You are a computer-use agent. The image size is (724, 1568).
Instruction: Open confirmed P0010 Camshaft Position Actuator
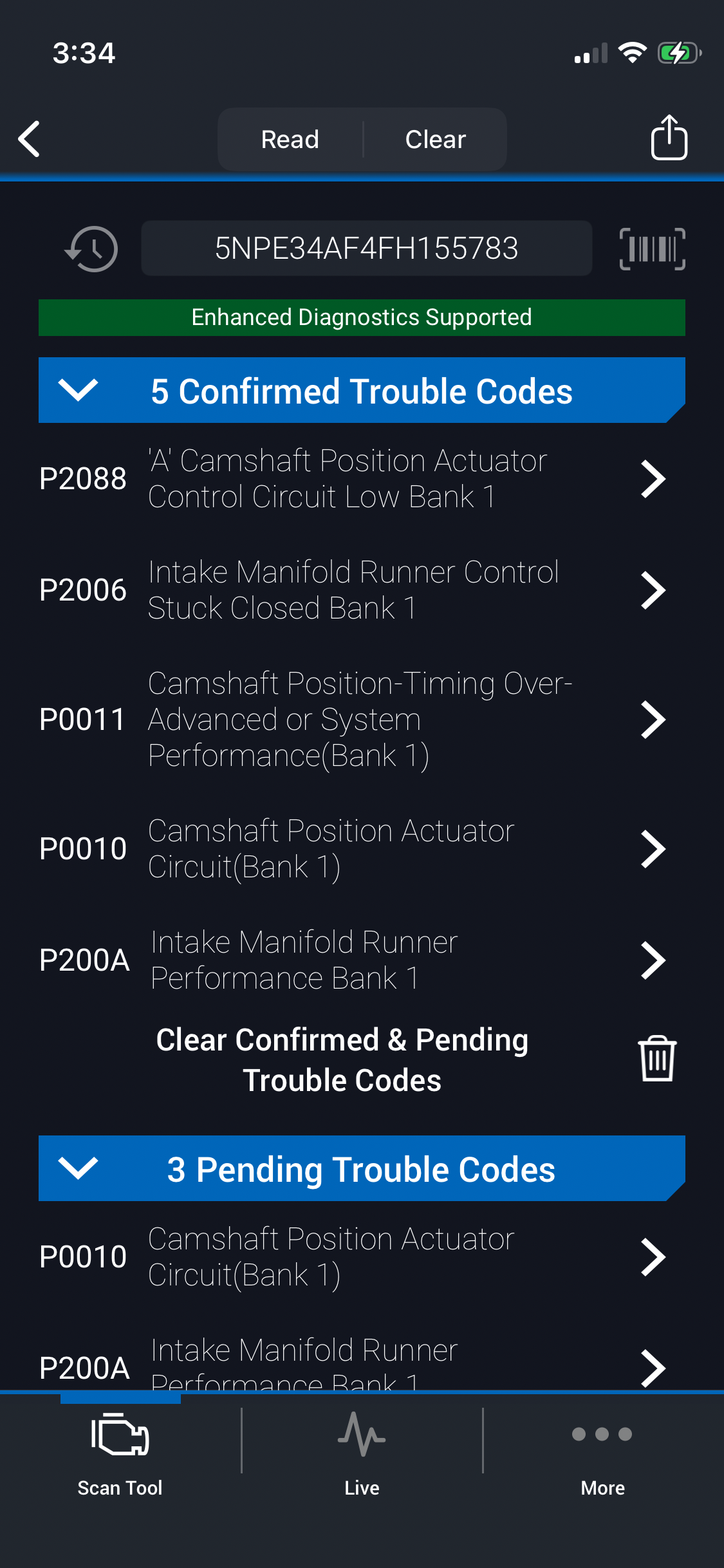(352, 848)
